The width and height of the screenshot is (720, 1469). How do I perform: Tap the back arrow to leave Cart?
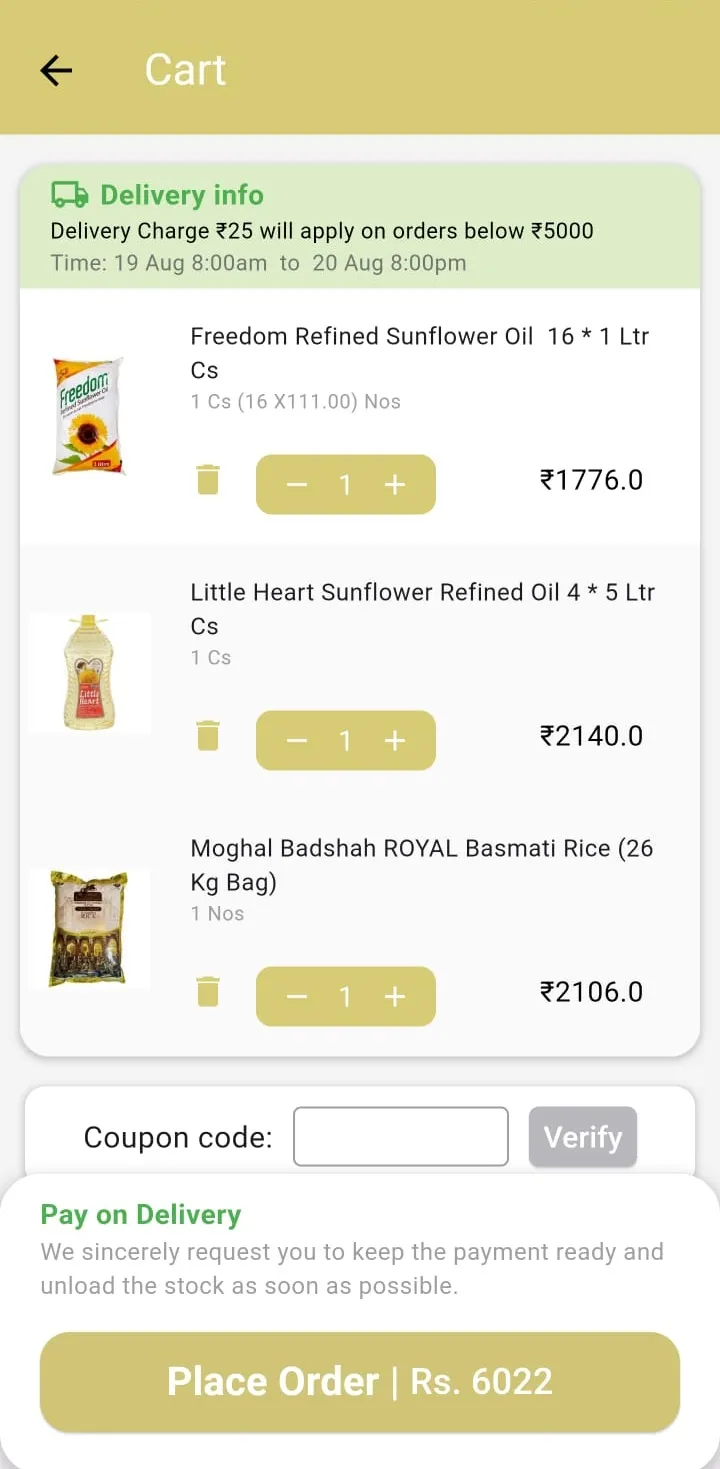[x=56, y=69]
